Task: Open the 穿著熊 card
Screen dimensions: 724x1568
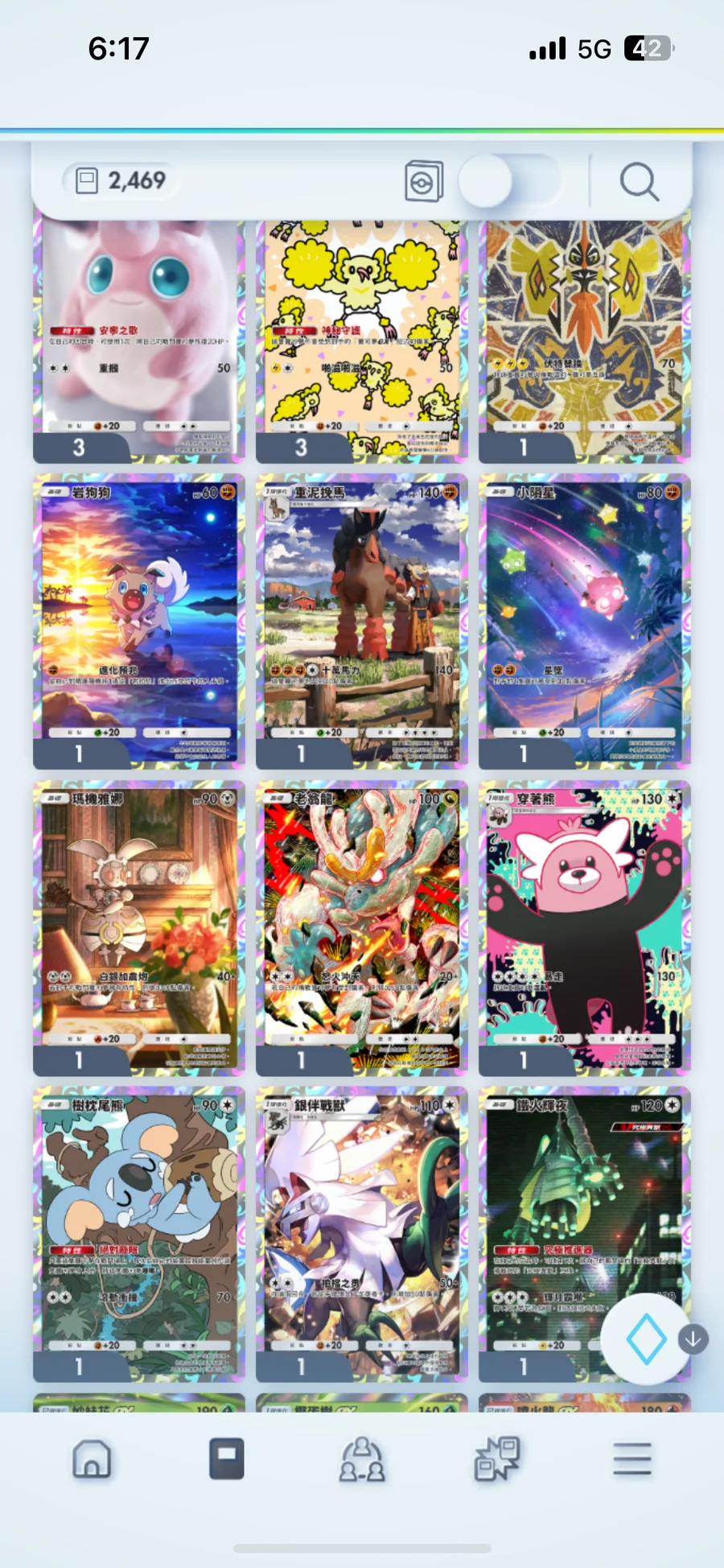Action: click(584, 927)
